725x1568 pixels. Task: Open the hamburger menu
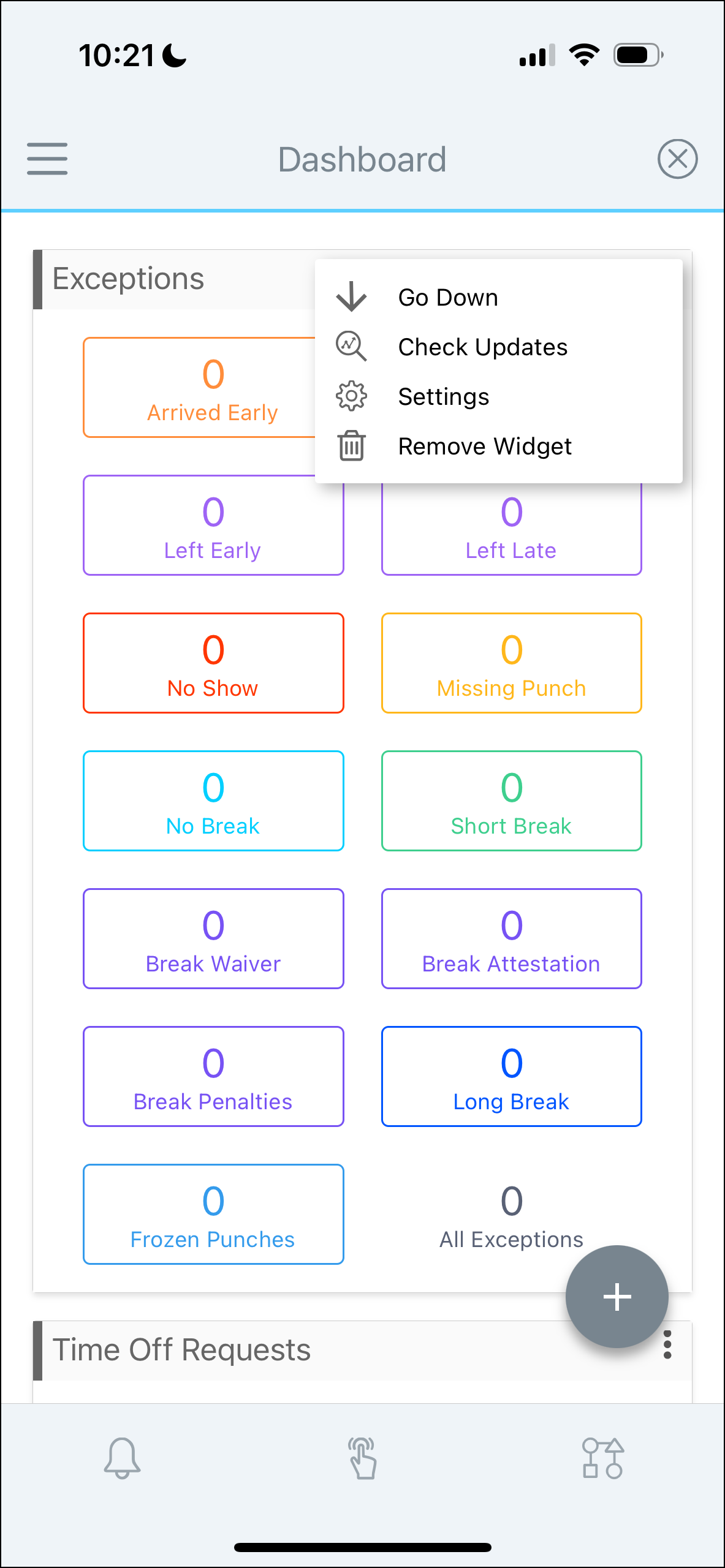point(47,159)
